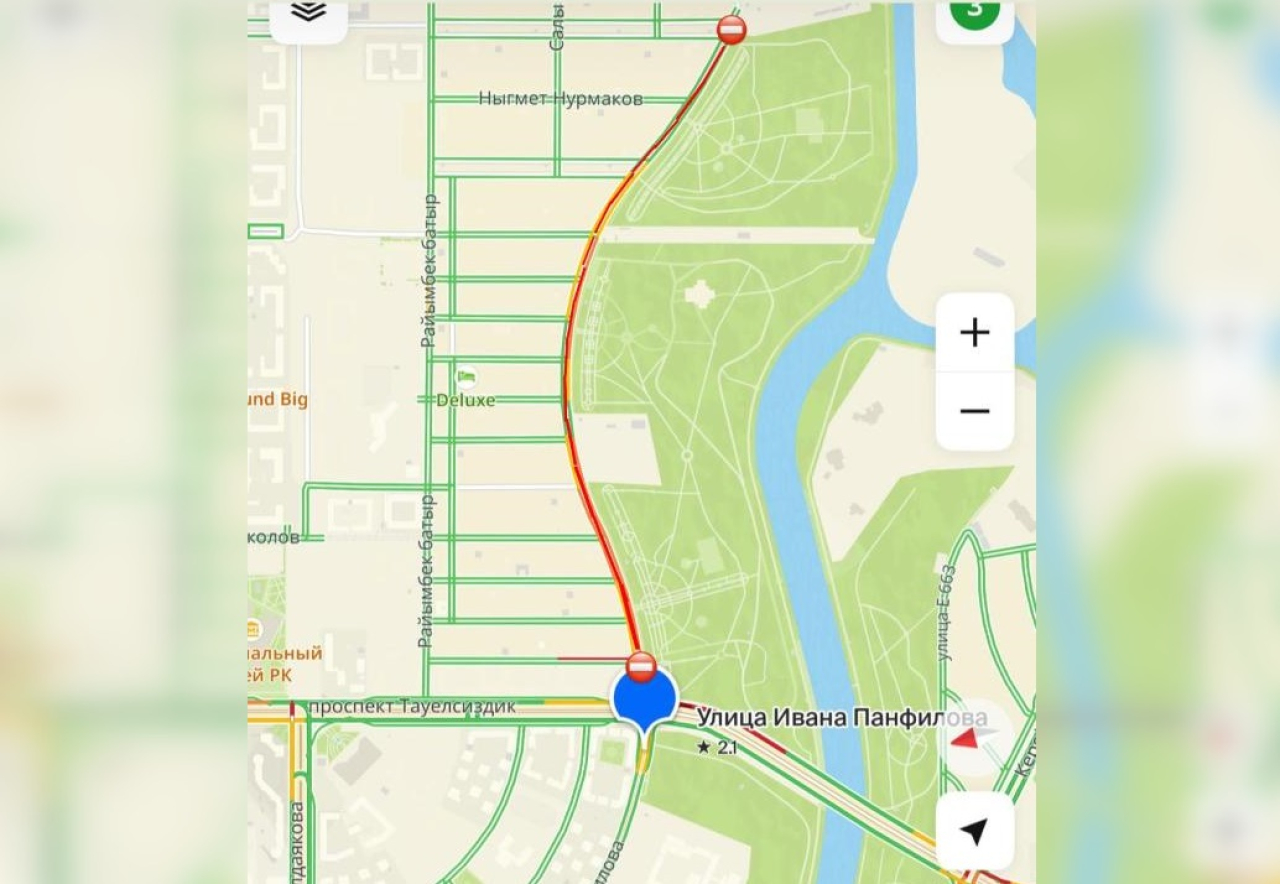The width and height of the screenshot is (1280, 884).
Task: Tap road closure sign near Ныгмет Нурмаков
Action: 732,29
